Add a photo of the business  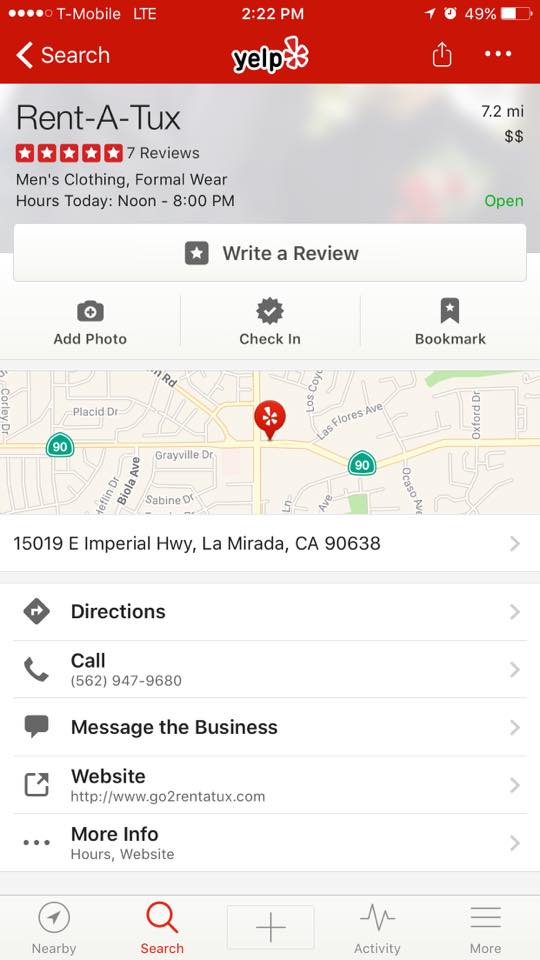(x=90, y=323)
